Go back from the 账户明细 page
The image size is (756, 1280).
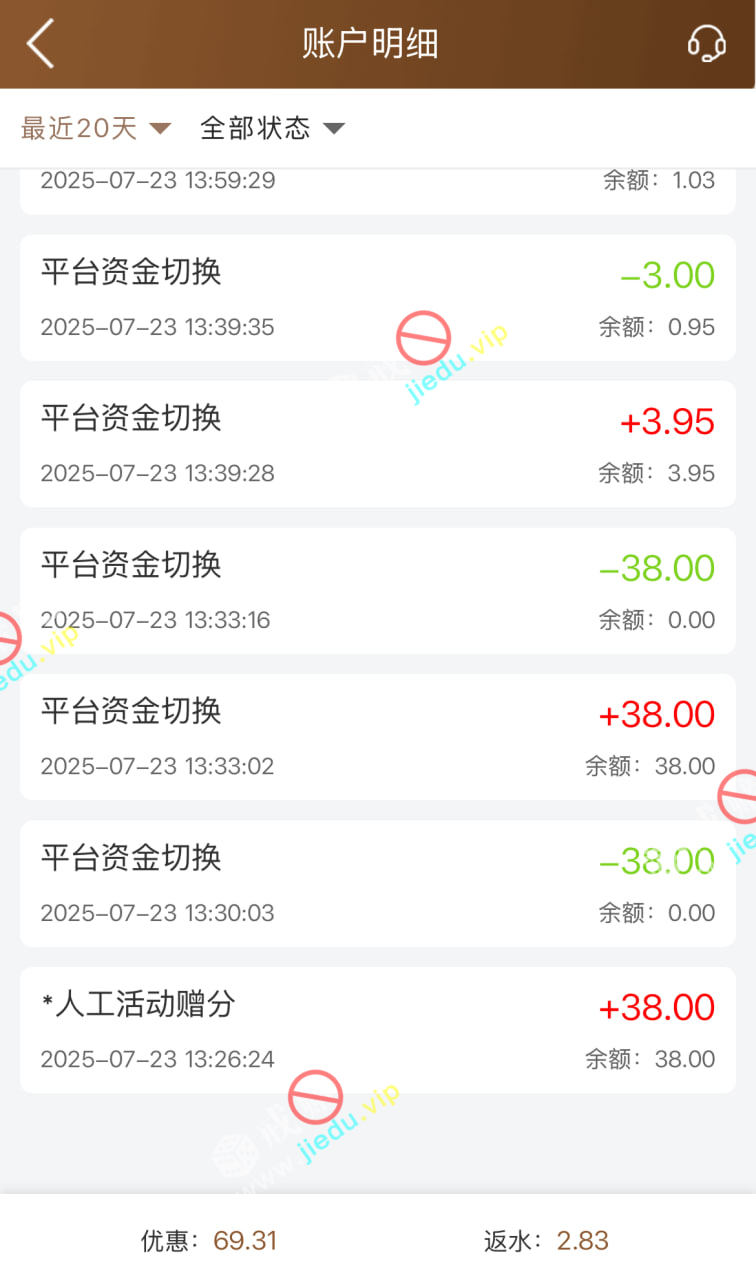(x=40, y=45)
